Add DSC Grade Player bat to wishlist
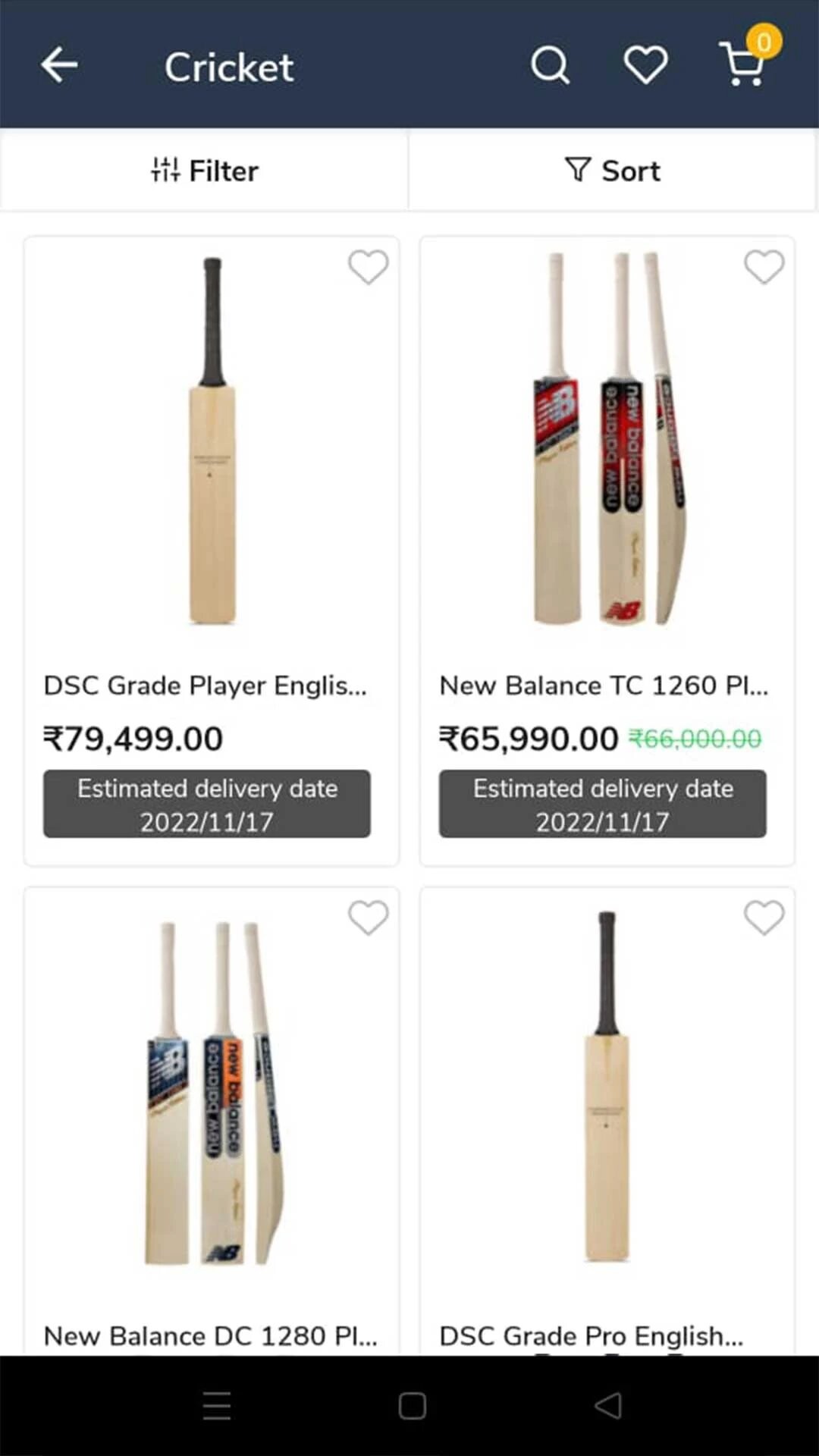 pyautogui.click(x=368, y=267)
